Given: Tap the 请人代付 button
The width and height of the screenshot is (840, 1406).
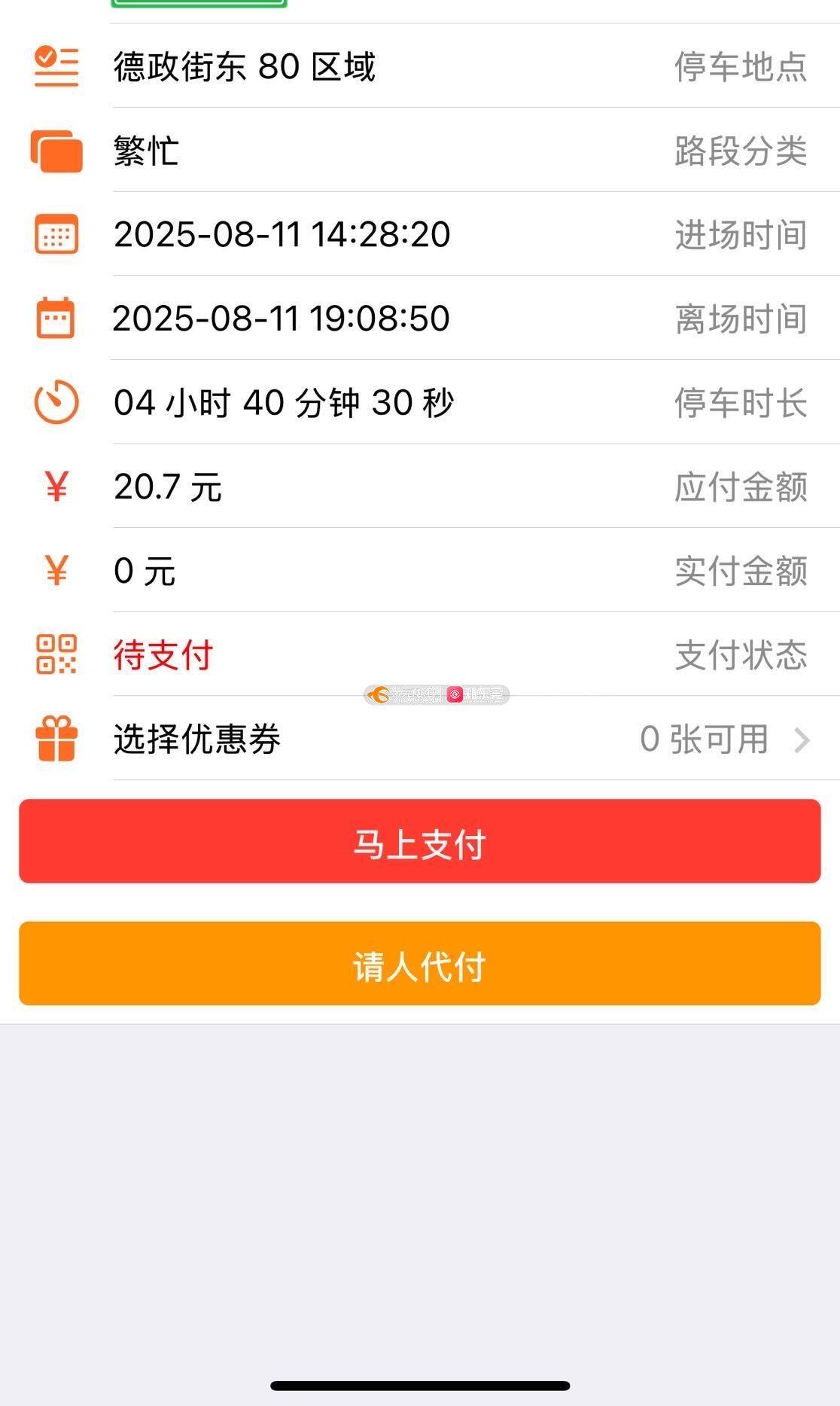Looking at the screenshot, I should (420, 963).
